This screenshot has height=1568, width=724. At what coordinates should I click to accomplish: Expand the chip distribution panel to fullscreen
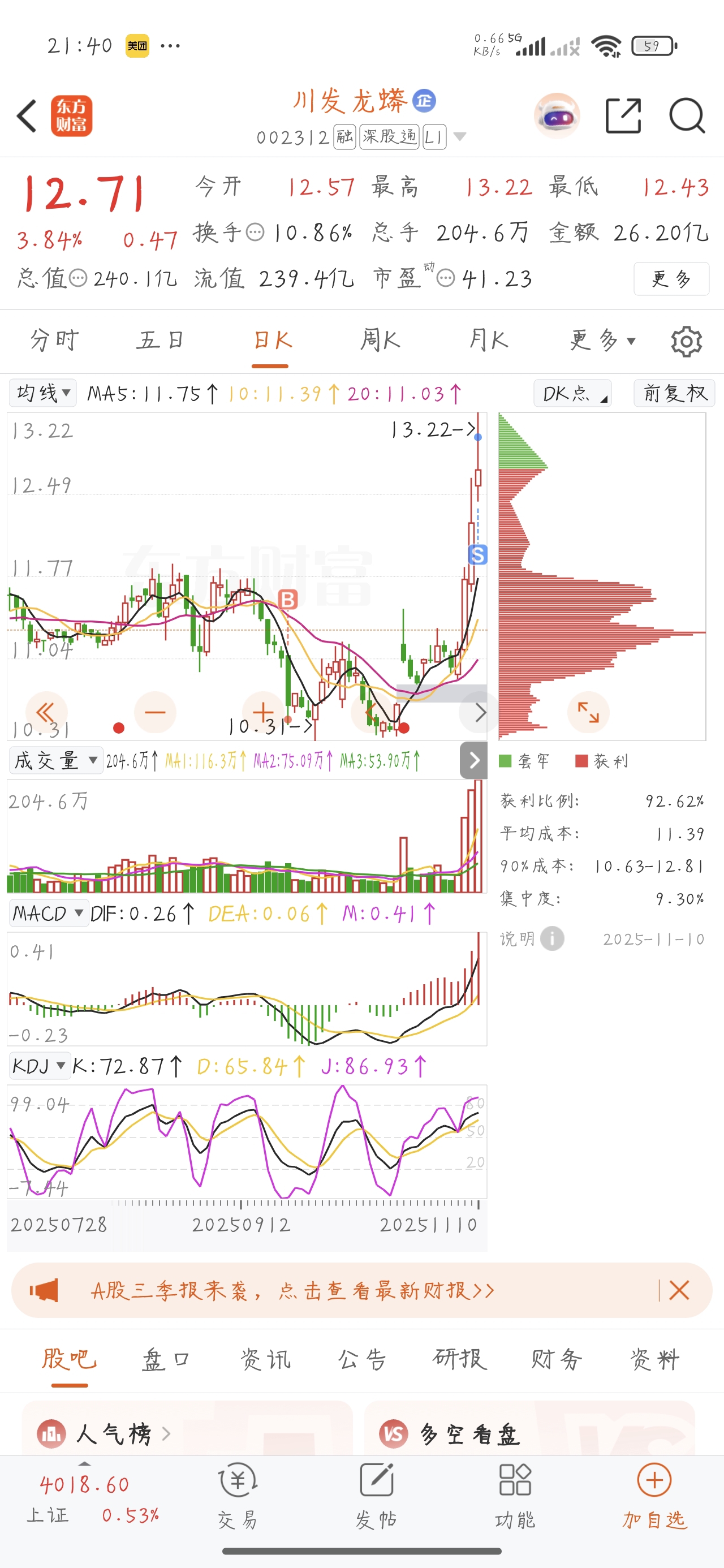[x=588, y=712]
